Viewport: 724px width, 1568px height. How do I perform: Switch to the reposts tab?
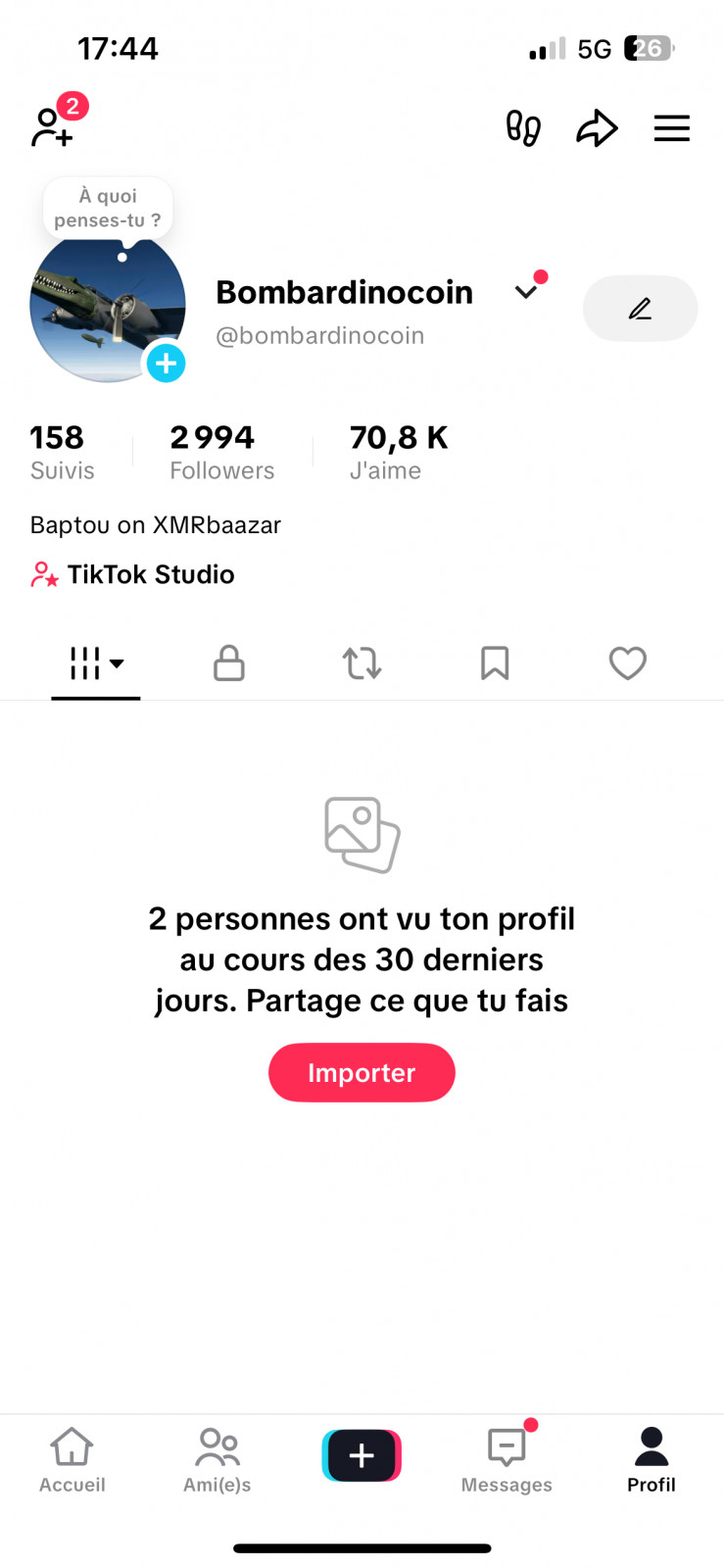tap(362, 663)
